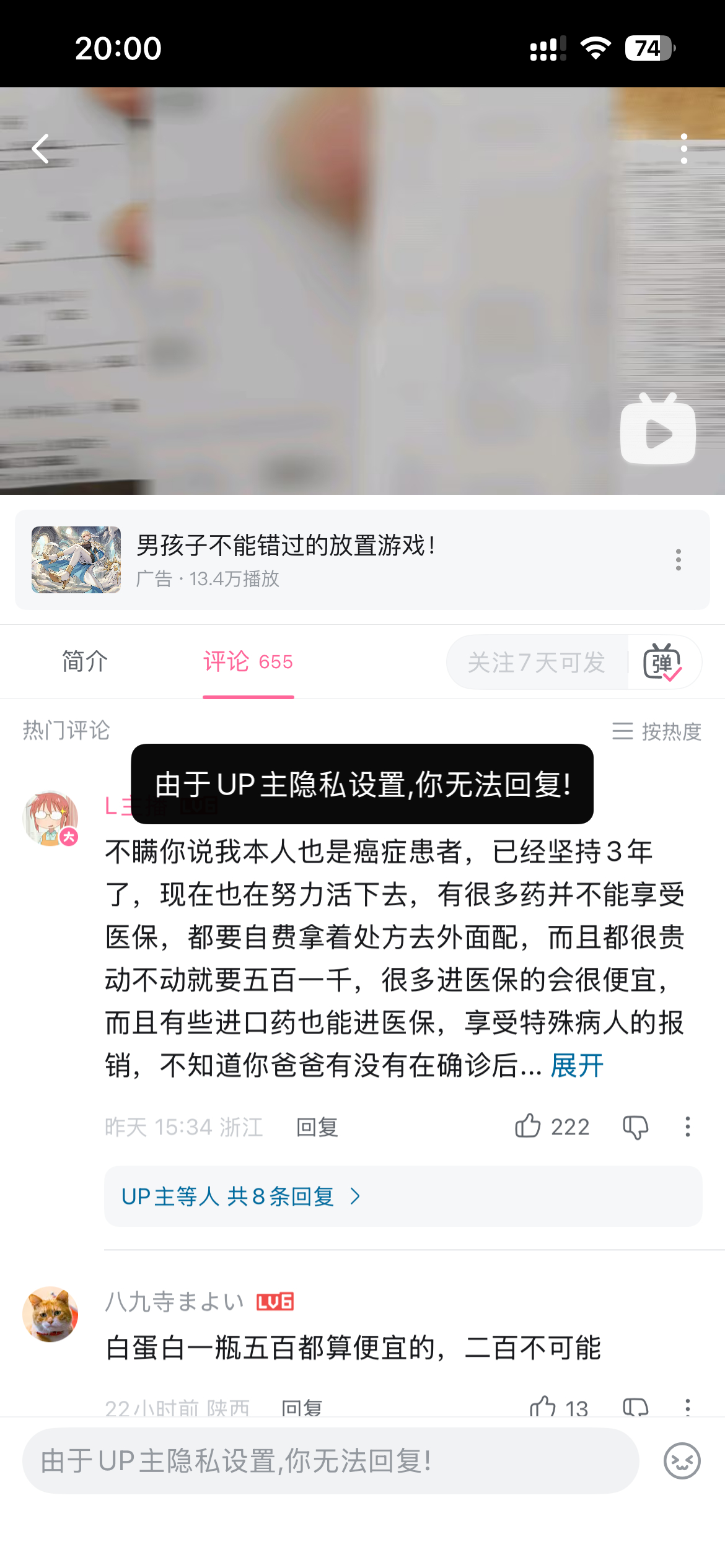Go back using the top-left arrow
725x1568 pixels.
(x=41, y=149)
